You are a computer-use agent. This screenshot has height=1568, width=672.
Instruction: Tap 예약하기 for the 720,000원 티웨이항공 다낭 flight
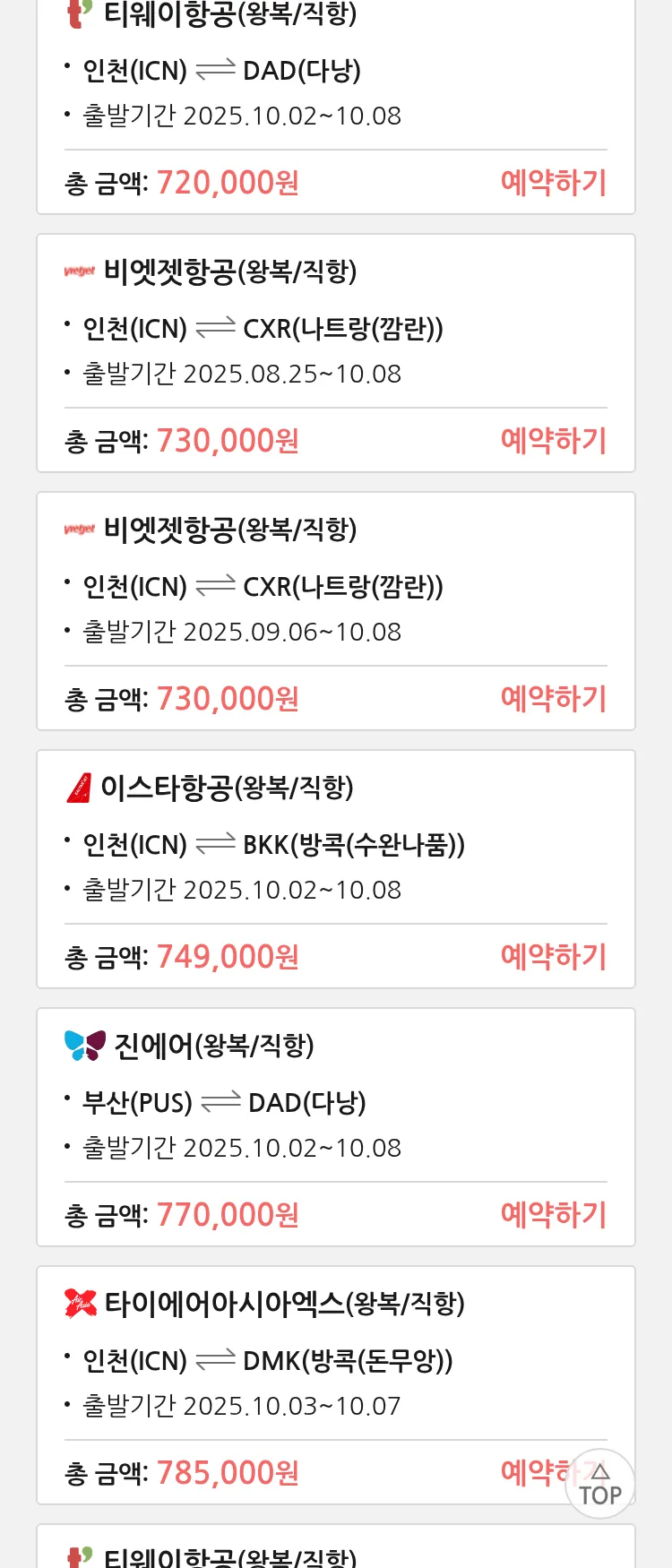click(x=553, y=183)
